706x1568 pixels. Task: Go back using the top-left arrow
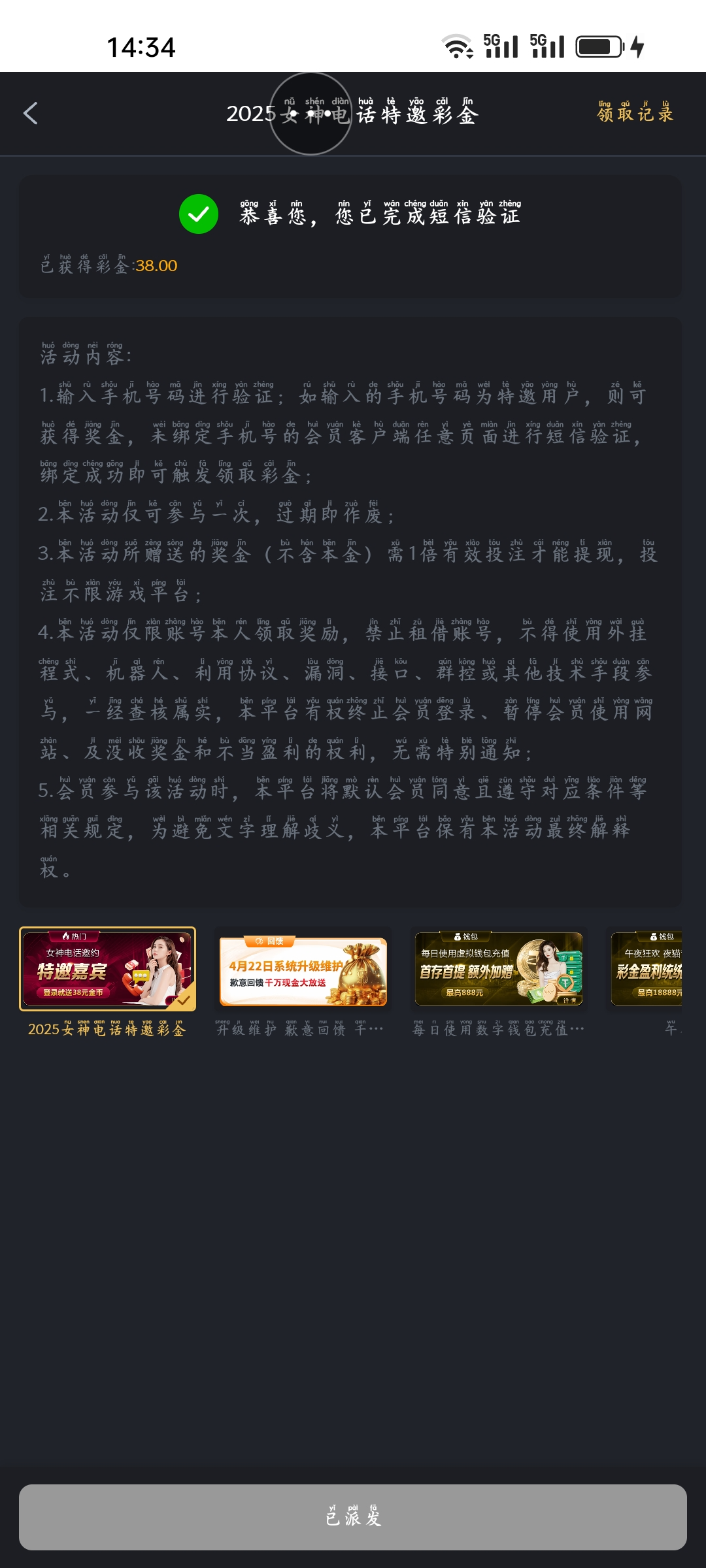point(31,114)
